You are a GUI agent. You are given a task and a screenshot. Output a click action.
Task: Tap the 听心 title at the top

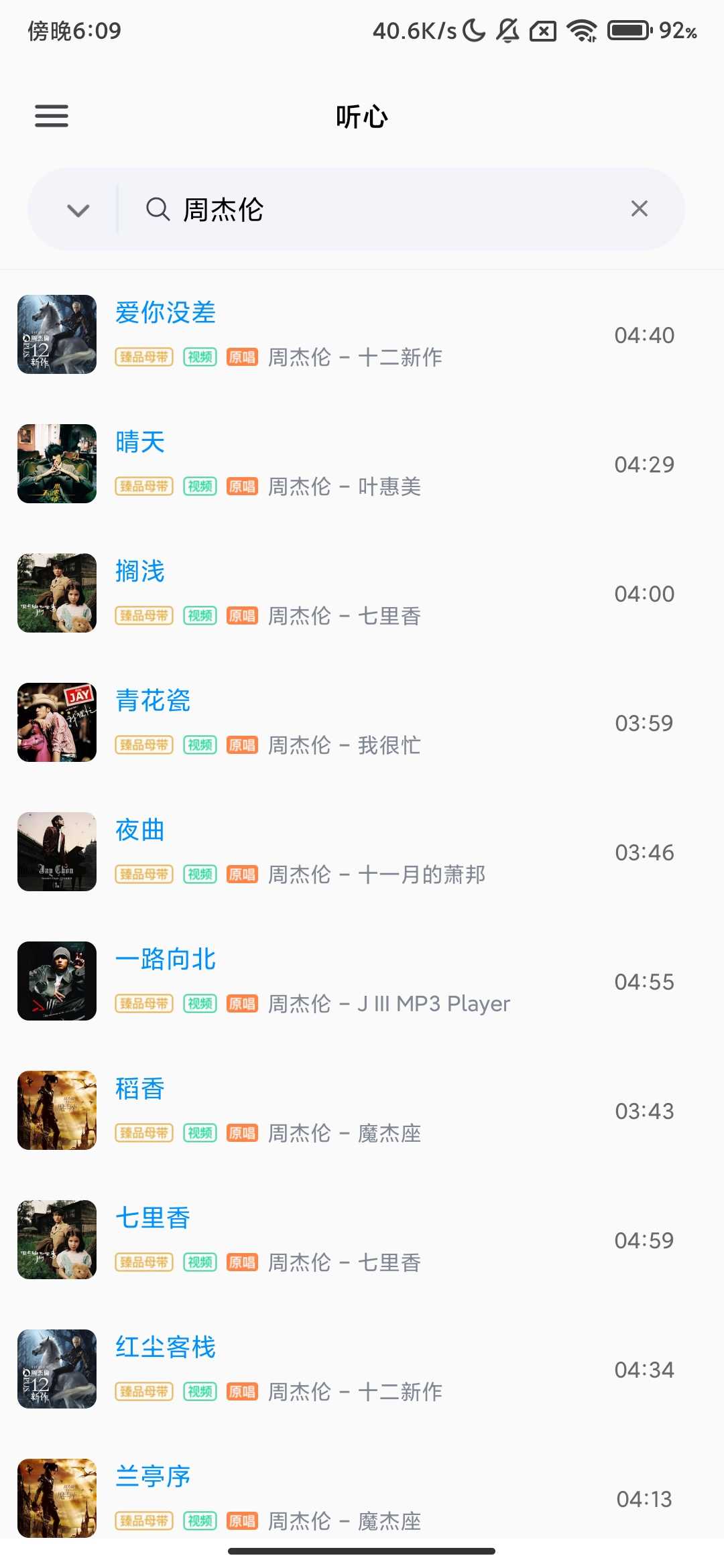[x=362, y=115]
